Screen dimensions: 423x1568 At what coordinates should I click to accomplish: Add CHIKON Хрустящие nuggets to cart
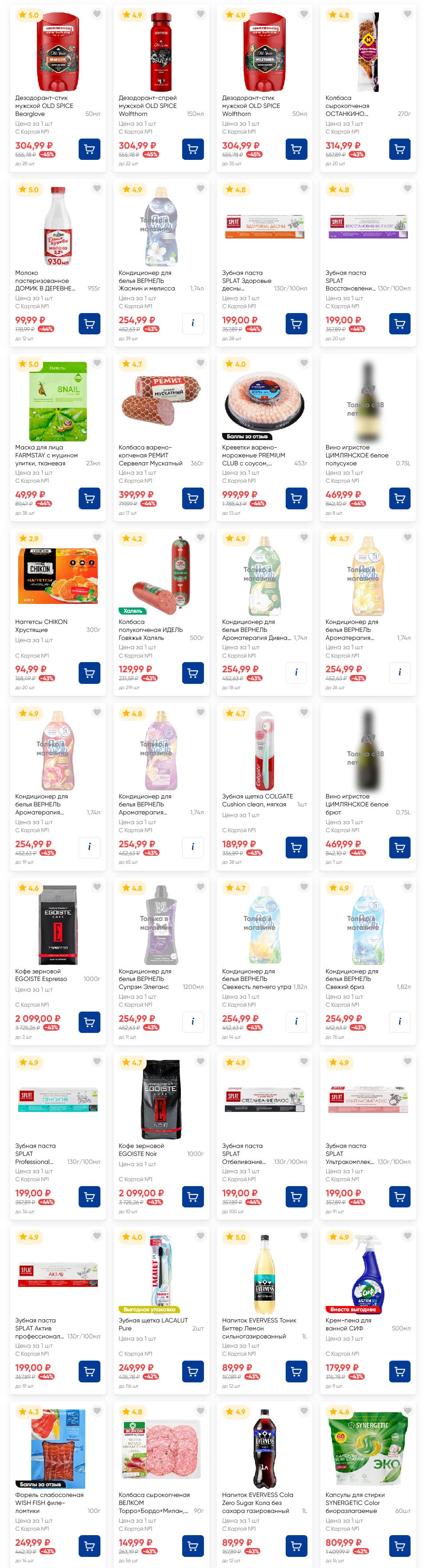89,673
